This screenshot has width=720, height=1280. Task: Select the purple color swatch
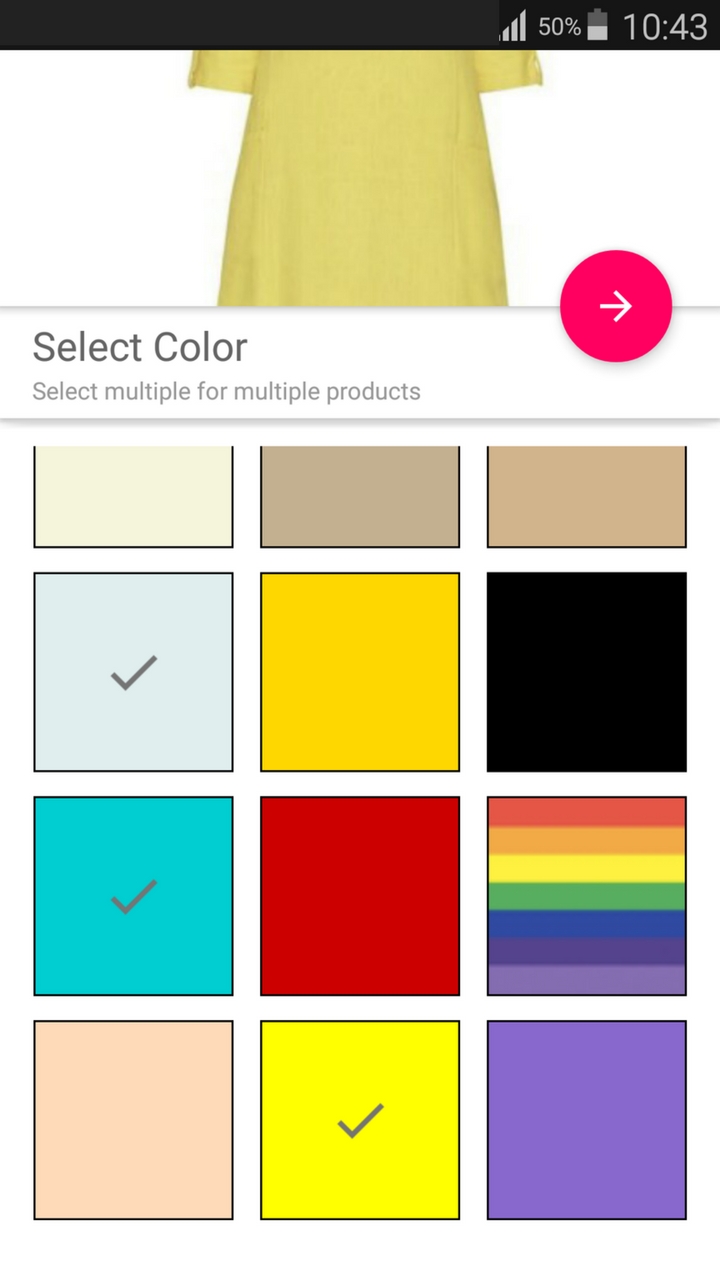click(x=587, y=1120)
